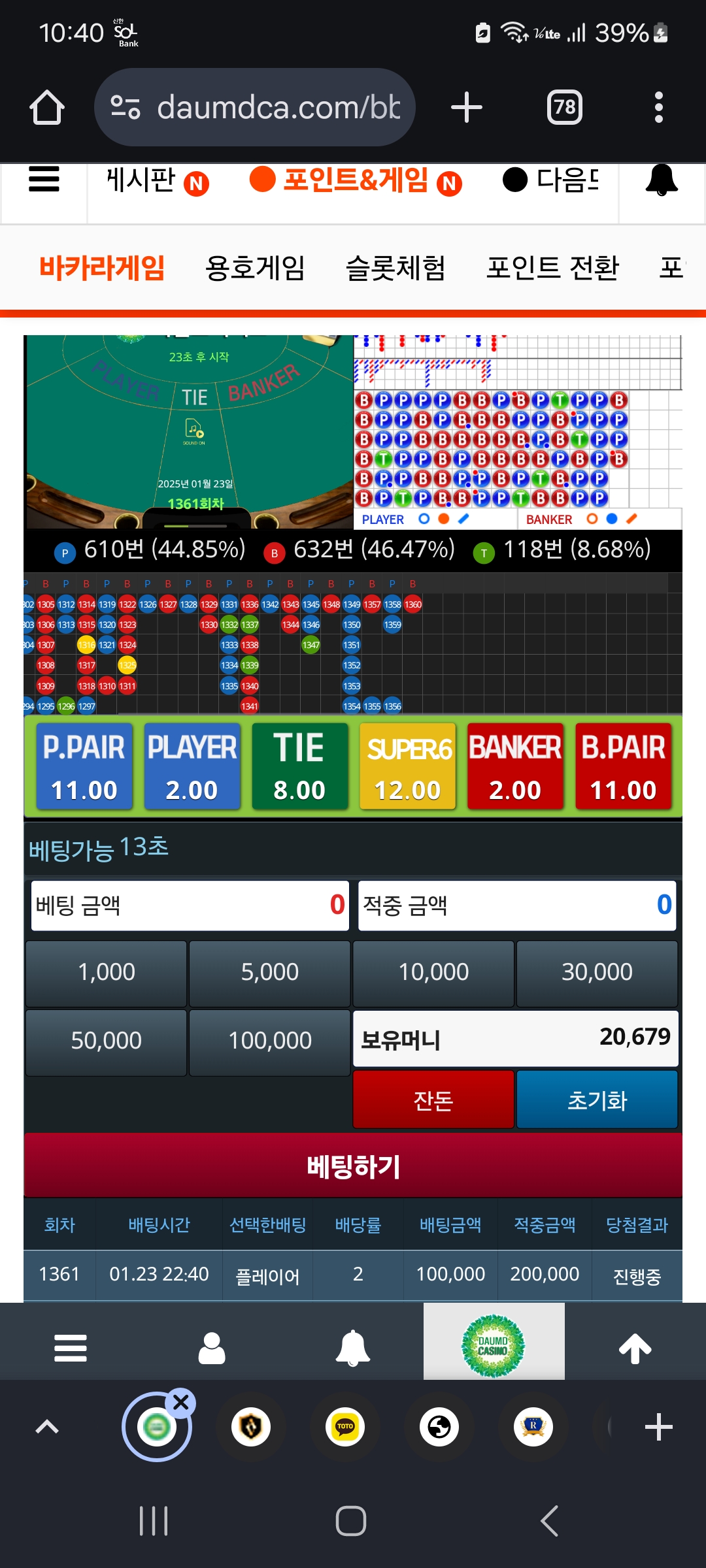The image size is (706, 1568).
Task: Open the 포인트 전환 tab
Action: 552,268
